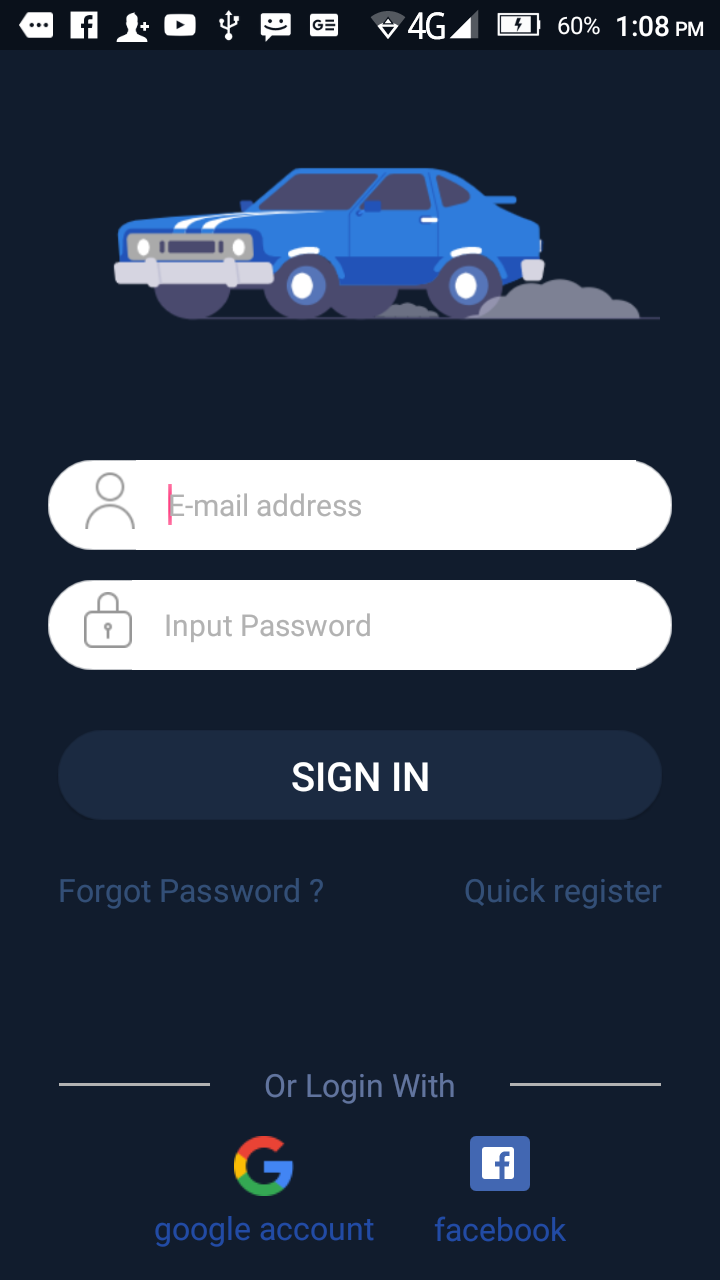Tap the messaging notification icon in status bar
This screenshot has height=1280, width=720.
point(275,25)
